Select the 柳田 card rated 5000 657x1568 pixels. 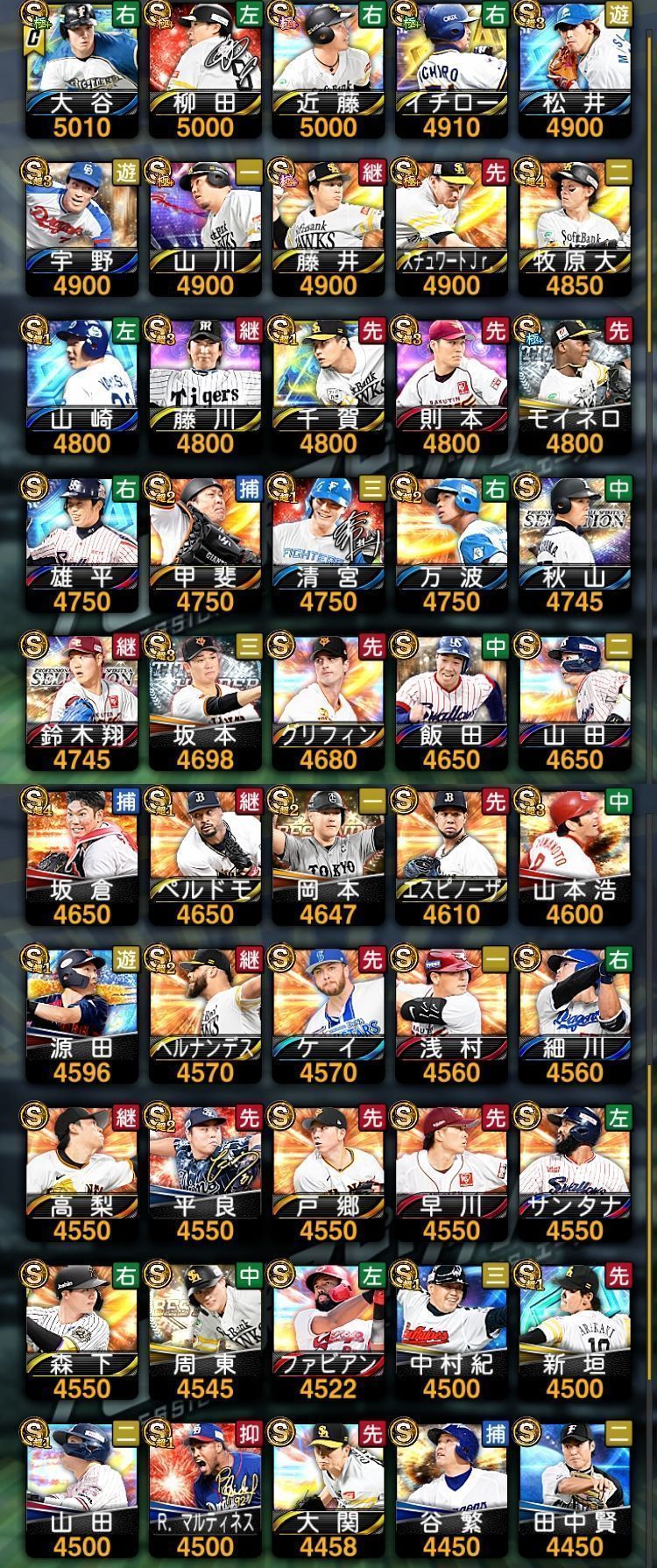click(205, 70)
